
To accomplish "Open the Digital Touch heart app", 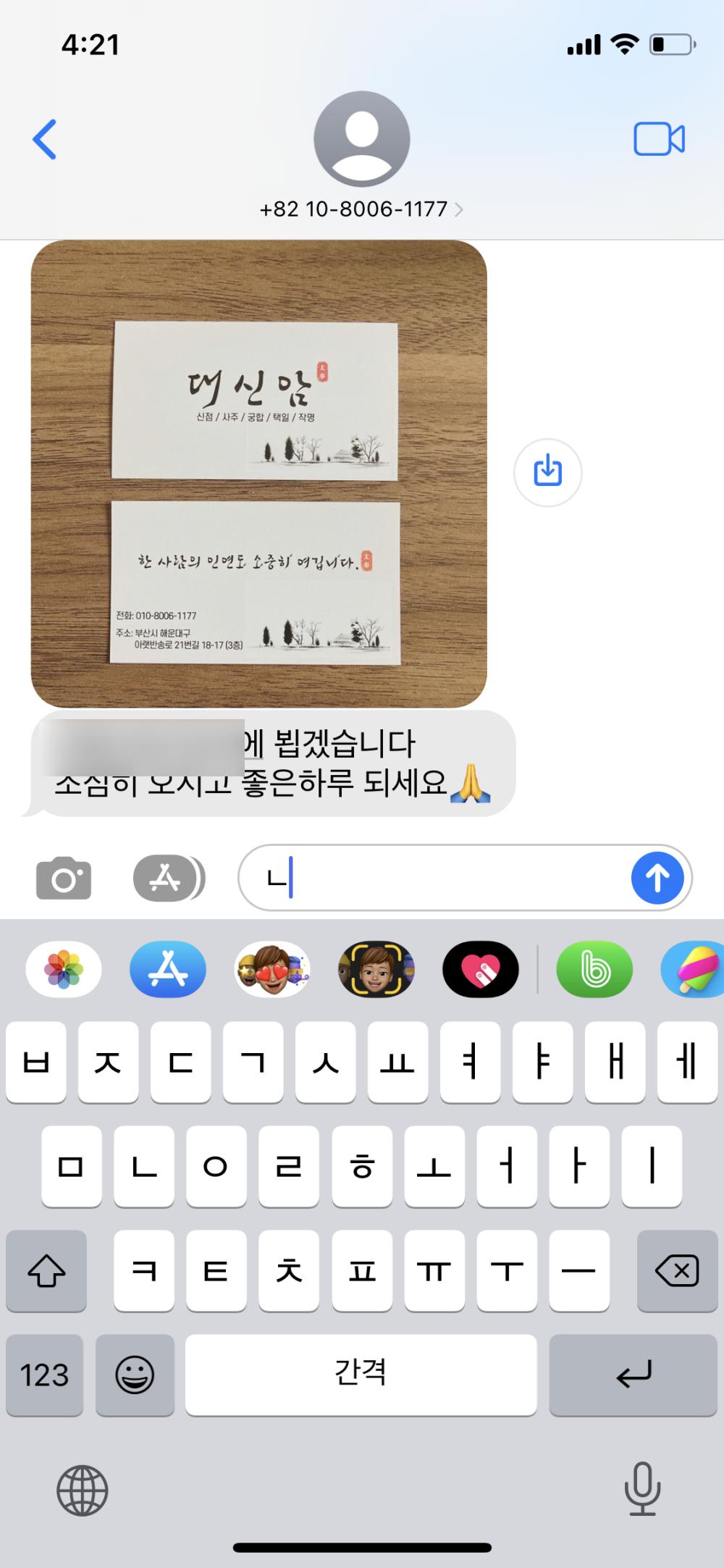I will pos(481,969).
